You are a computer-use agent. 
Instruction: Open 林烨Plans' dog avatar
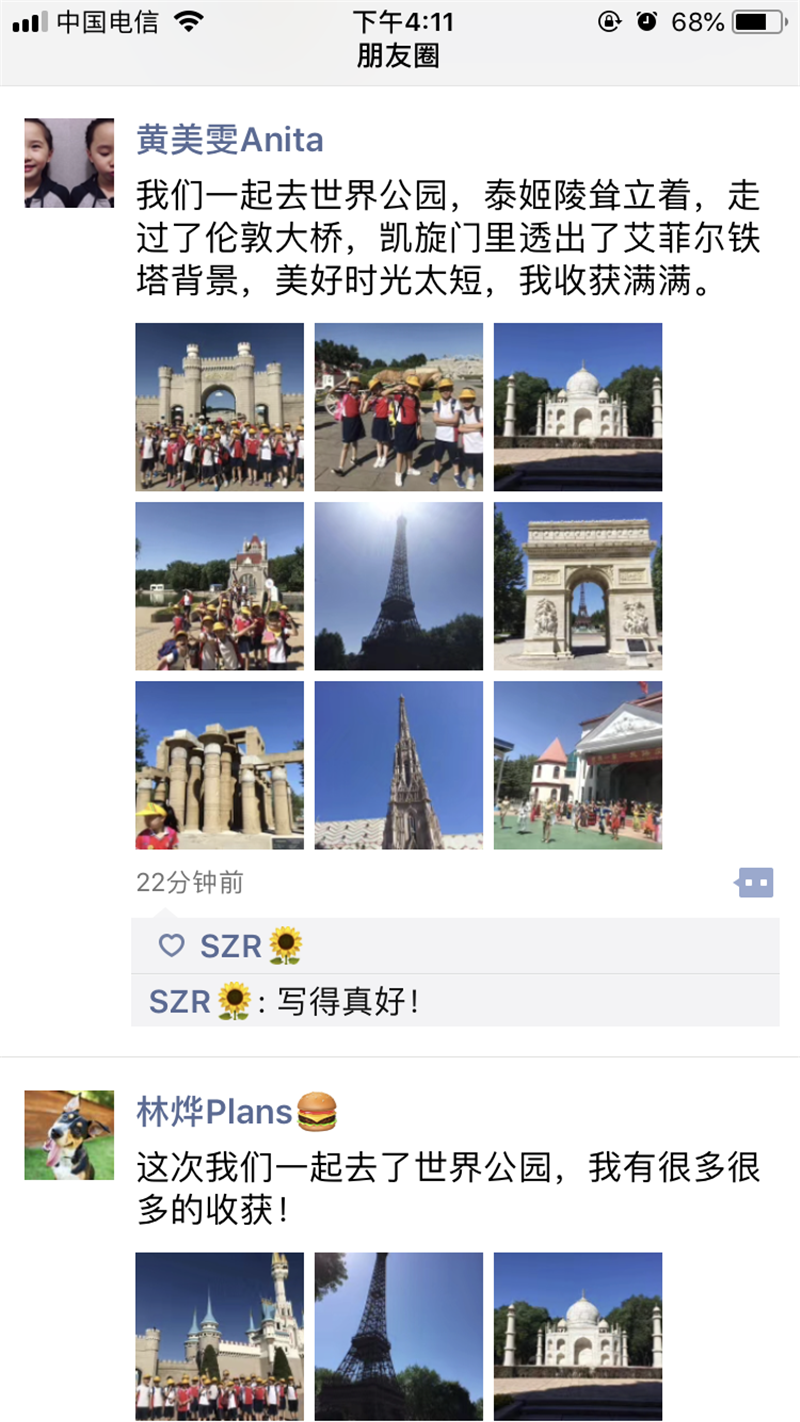(69, 1135)
